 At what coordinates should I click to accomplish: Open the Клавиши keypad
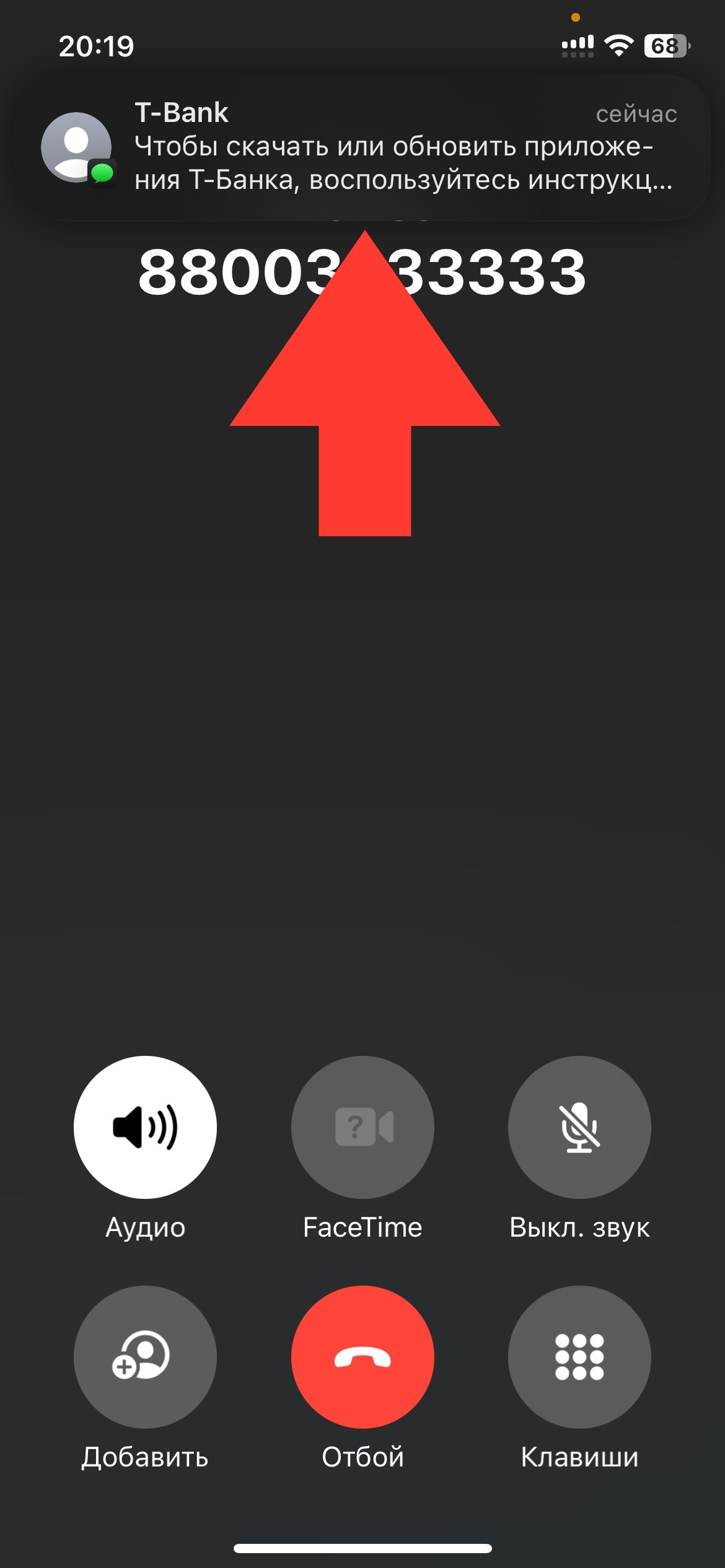579,1357
